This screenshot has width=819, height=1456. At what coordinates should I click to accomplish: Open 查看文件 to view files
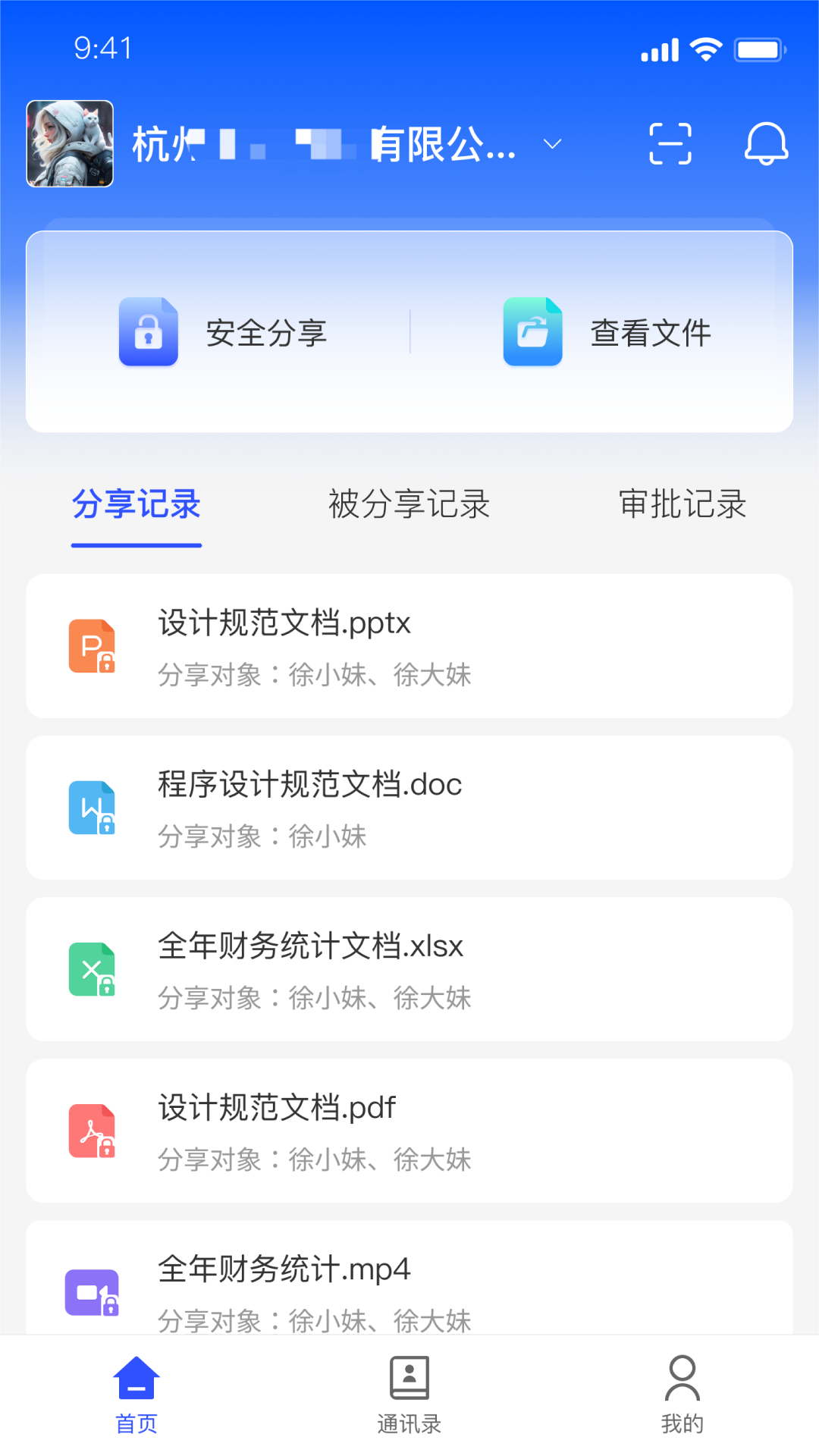point(607,332)
